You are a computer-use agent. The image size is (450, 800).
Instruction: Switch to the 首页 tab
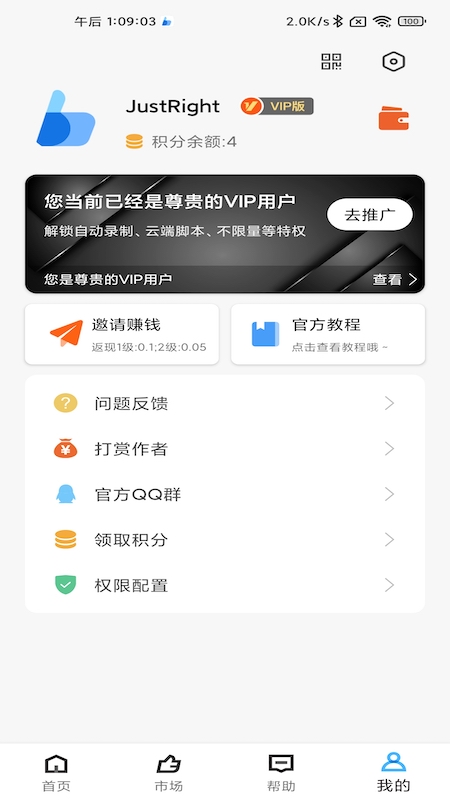click(x=56, y=772)
